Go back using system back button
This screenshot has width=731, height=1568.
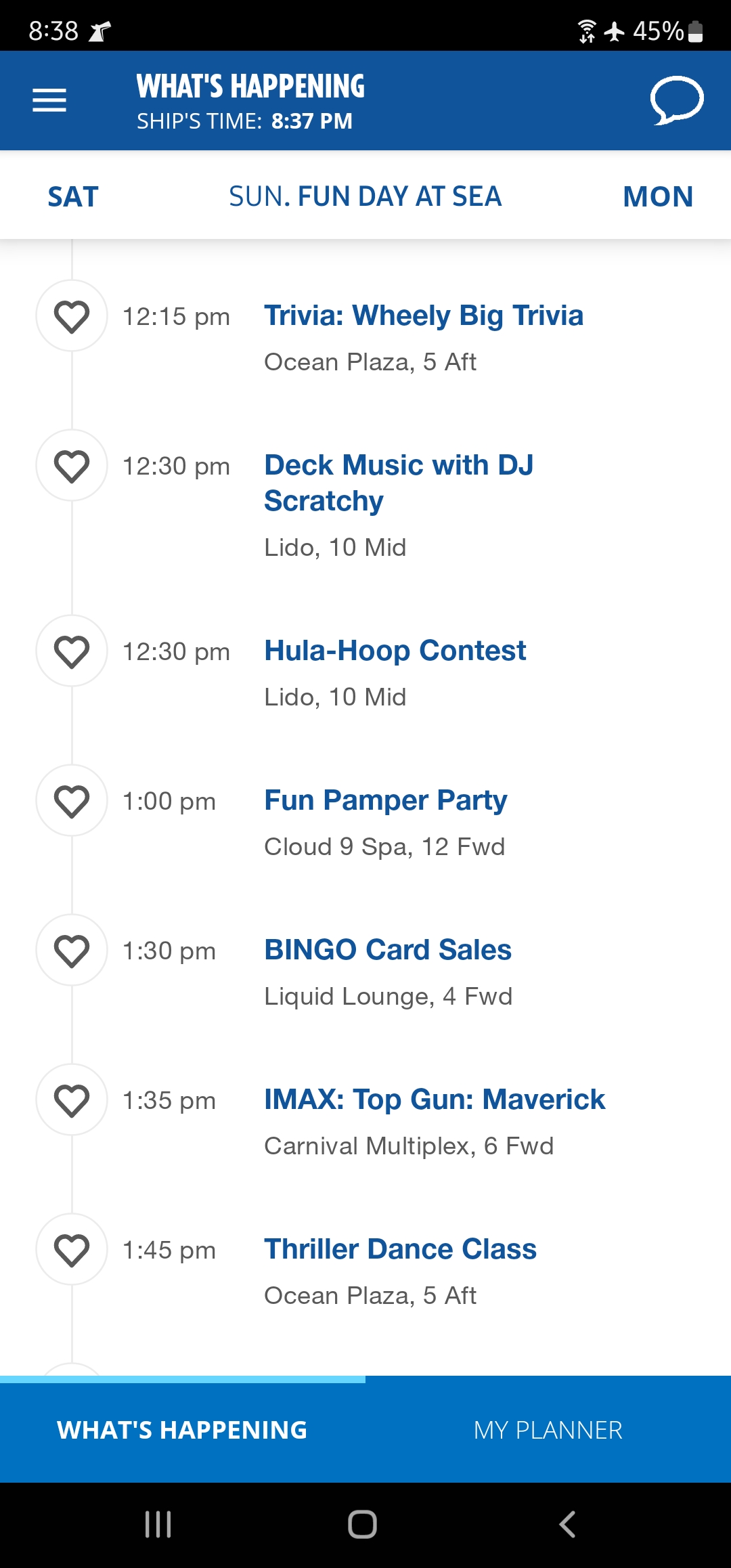[x=567, y=1525]
